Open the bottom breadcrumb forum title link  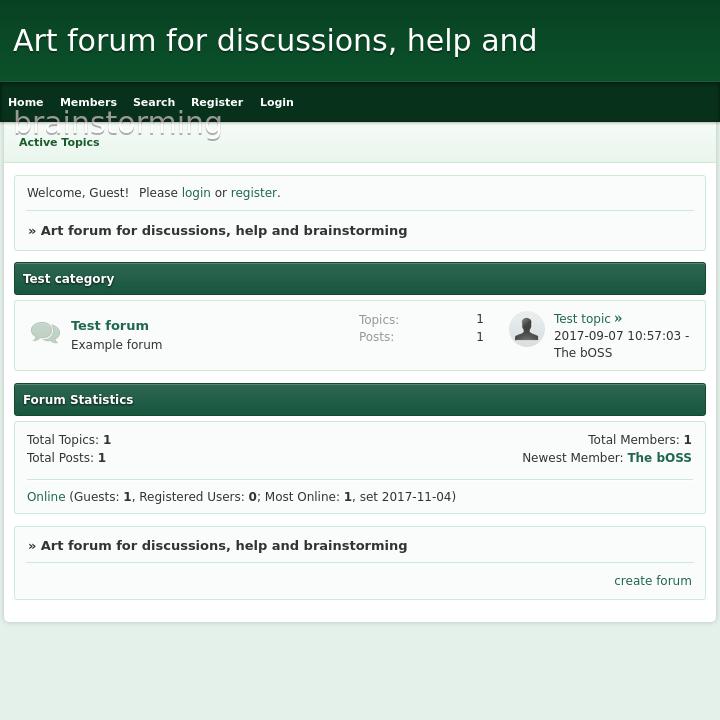223,546
